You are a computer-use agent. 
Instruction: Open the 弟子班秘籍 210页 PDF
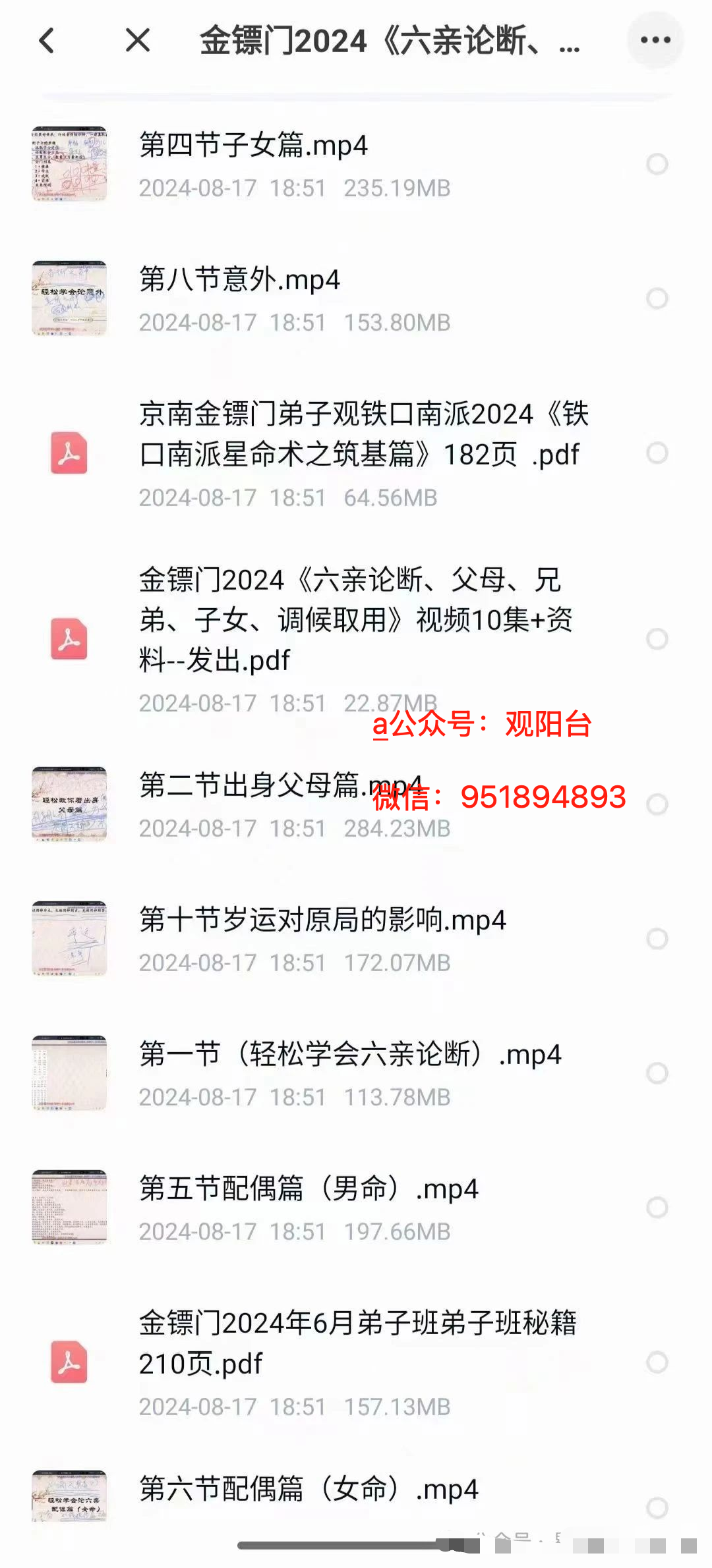coord(357,1343)
